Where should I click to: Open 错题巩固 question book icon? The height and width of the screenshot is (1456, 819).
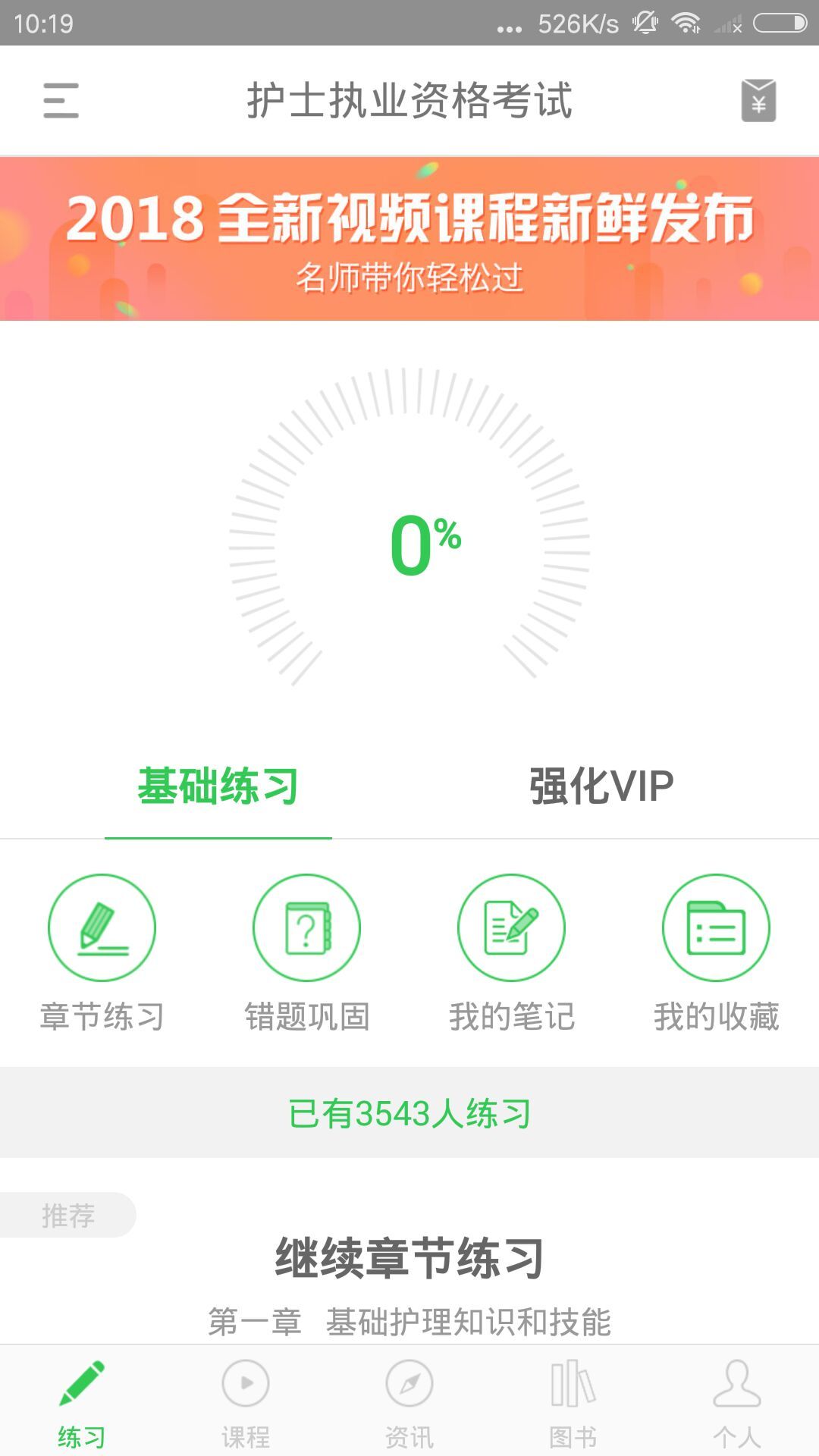pyautogui.click(x=306, y=927)
